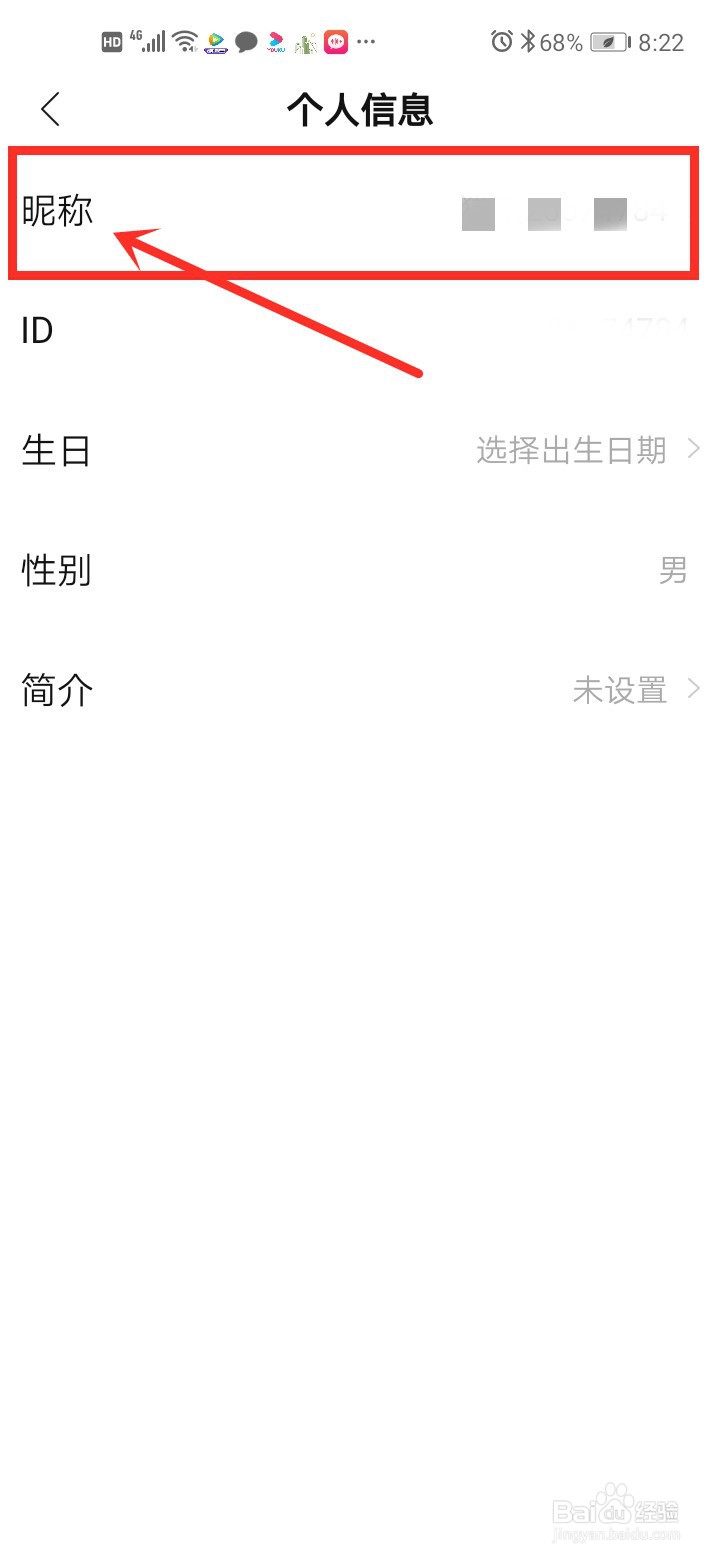This screenshot has height=1560, width=720.
Task: Tap the back arrow to leave 个人信息
Action: (x=50, y=110)
